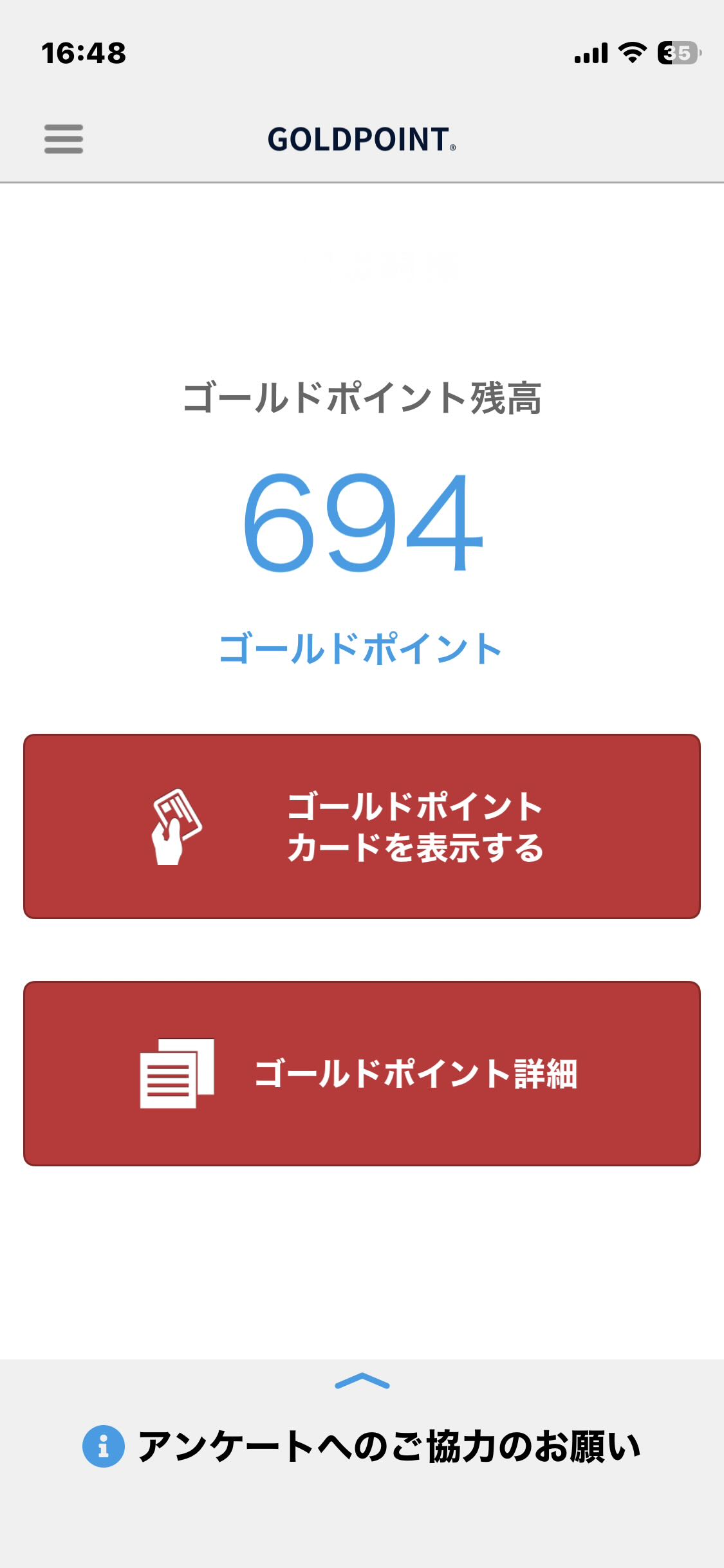Open ゴールドポイント詳細

362,1074
